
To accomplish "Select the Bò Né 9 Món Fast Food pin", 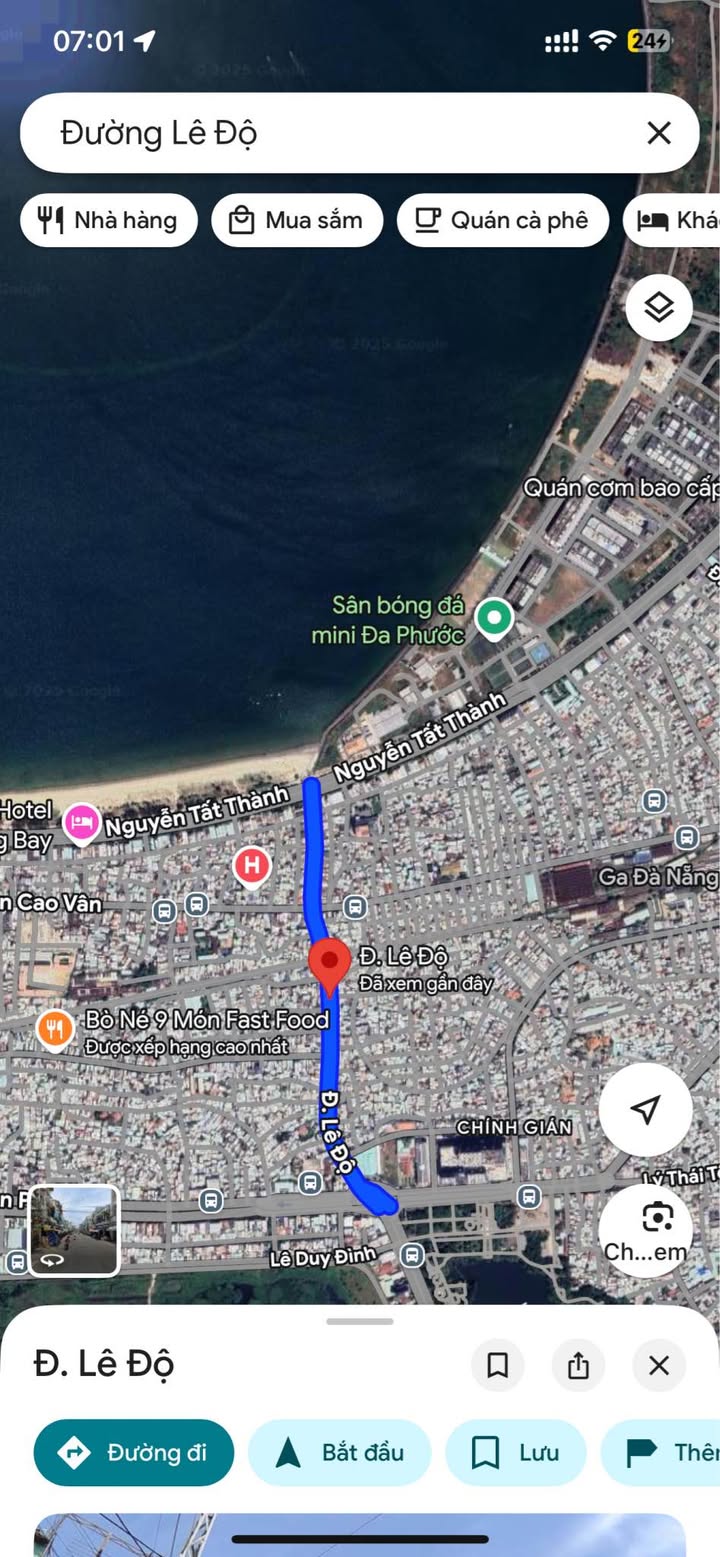I will click(55, 1029).
